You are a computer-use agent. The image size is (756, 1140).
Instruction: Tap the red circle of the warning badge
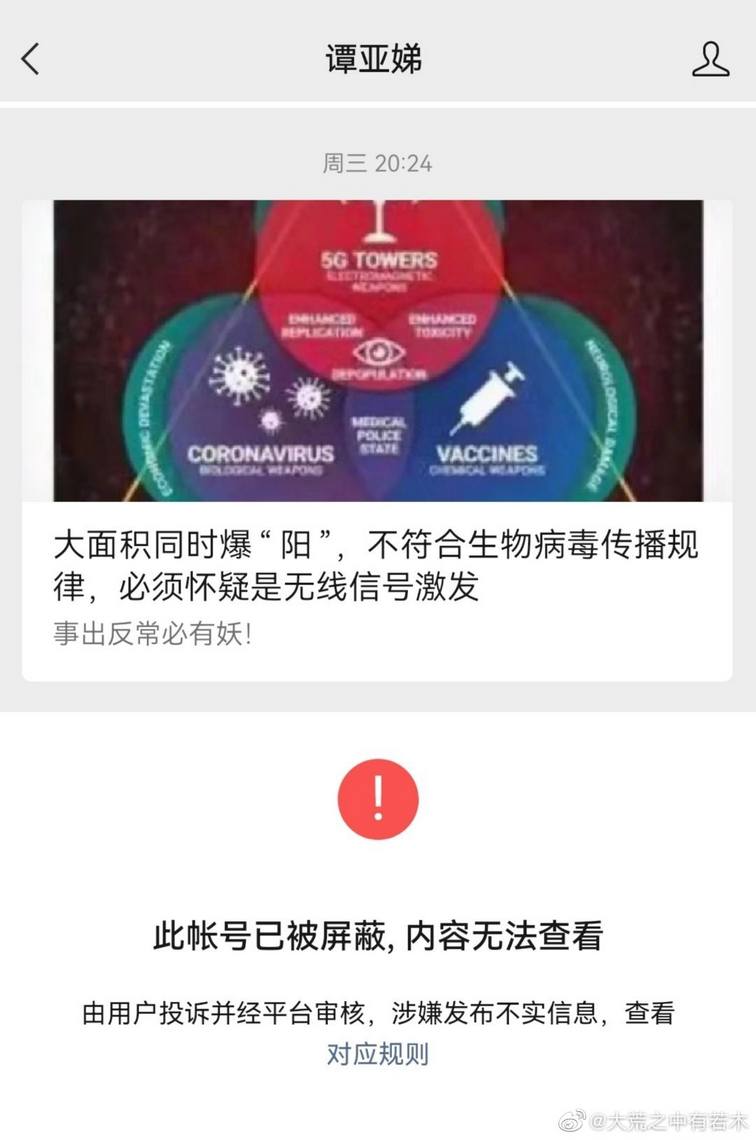[x=378, y=800]
